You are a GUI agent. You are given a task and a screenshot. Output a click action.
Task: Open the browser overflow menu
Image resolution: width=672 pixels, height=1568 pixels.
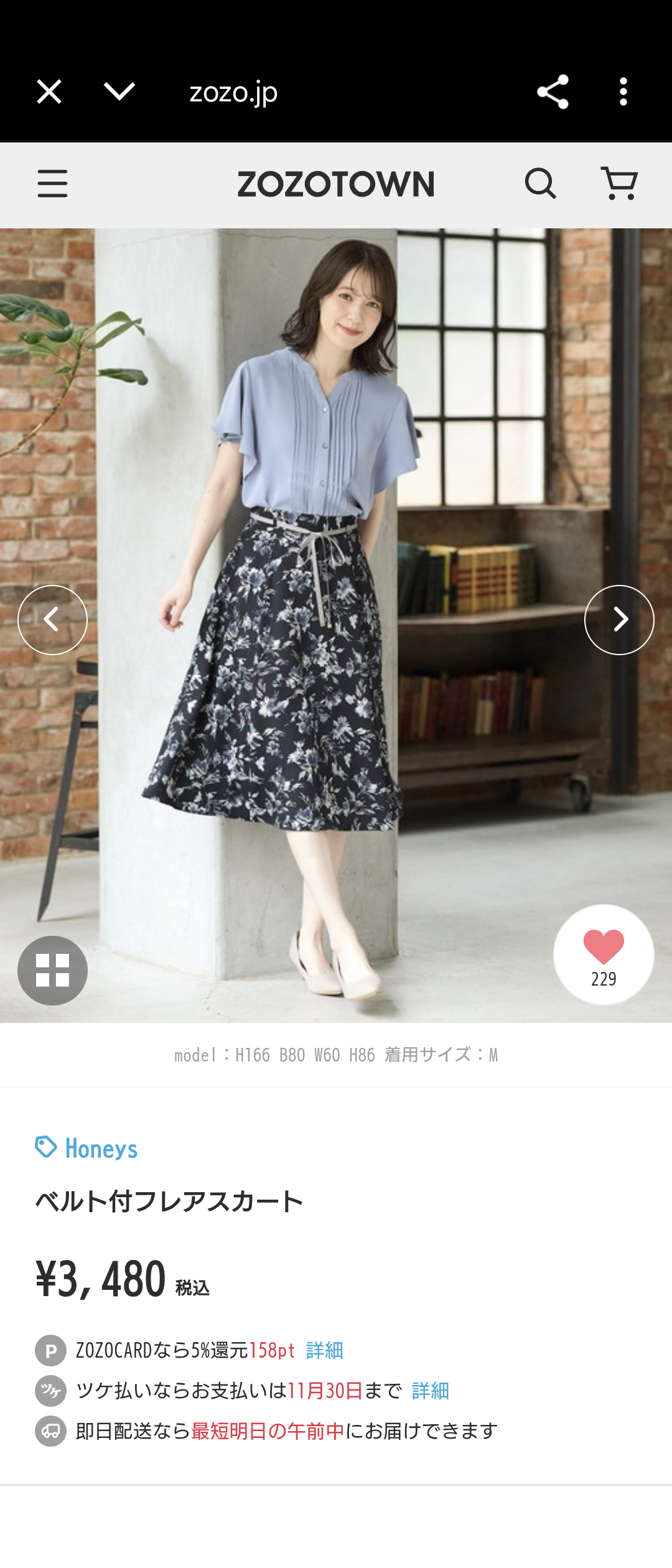(623, 92)
